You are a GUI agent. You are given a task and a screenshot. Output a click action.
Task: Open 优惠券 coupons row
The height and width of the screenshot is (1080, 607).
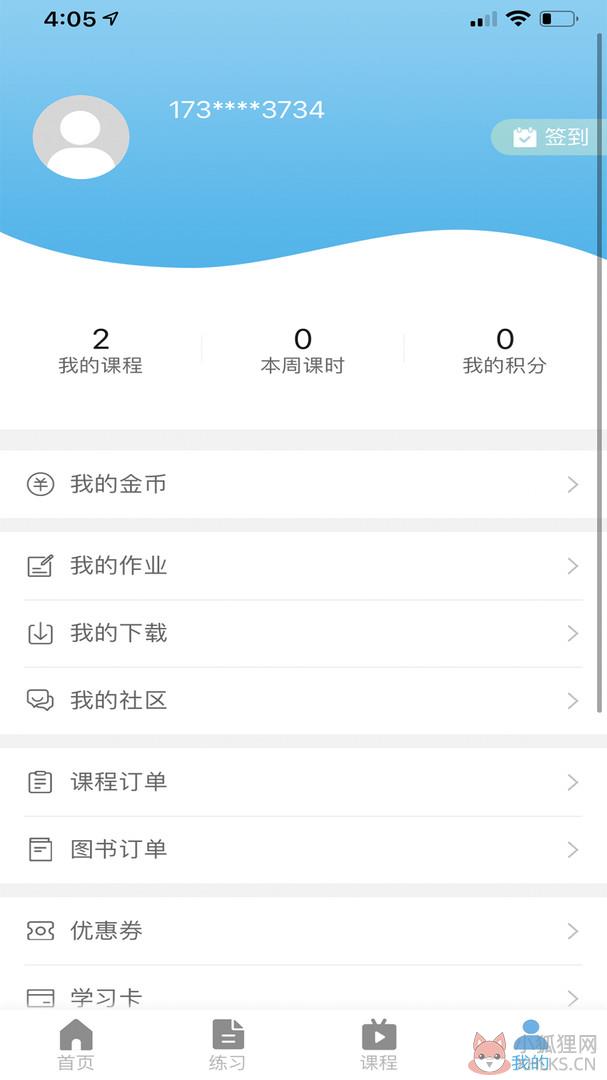pyautogui.click(x=303, y=931)
